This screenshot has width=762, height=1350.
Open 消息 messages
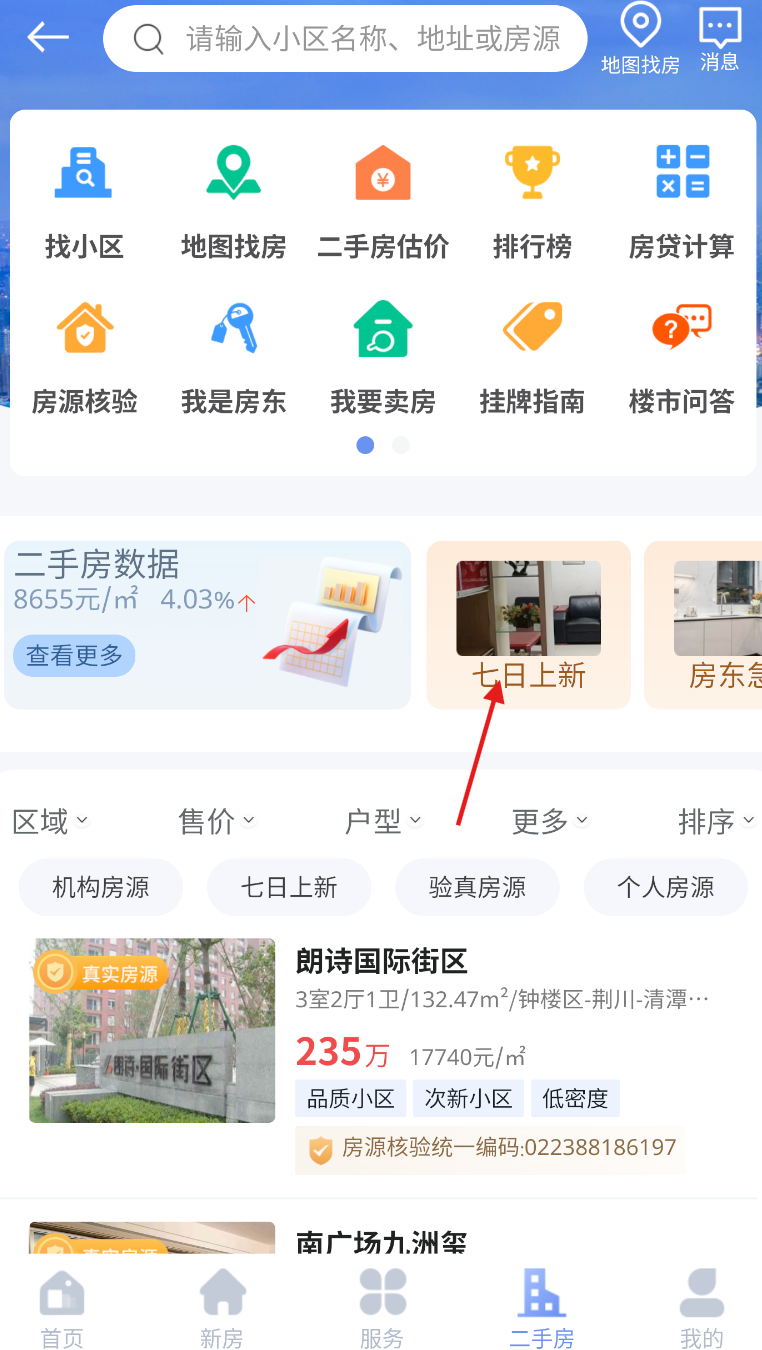point(719,40)
